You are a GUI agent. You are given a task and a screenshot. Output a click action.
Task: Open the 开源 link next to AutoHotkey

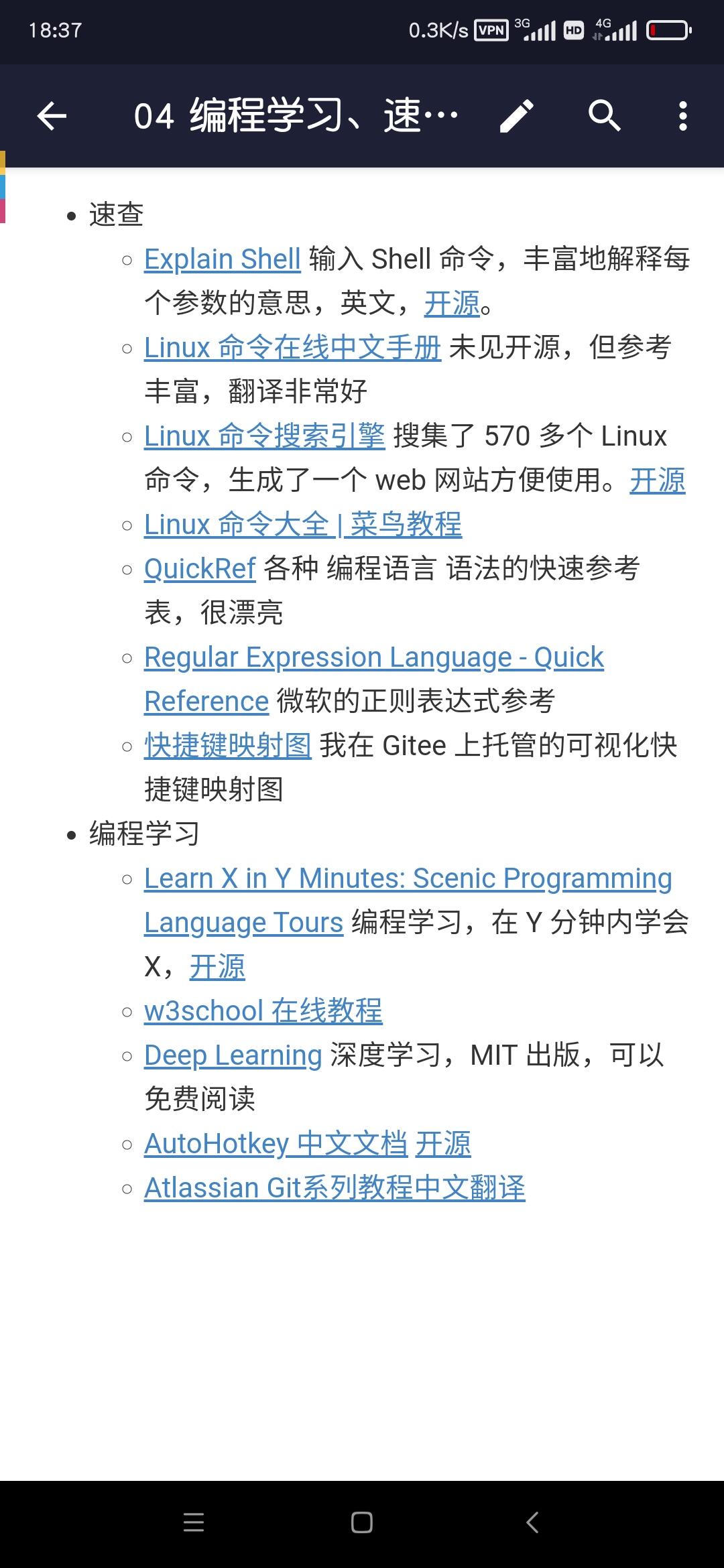443,1144
